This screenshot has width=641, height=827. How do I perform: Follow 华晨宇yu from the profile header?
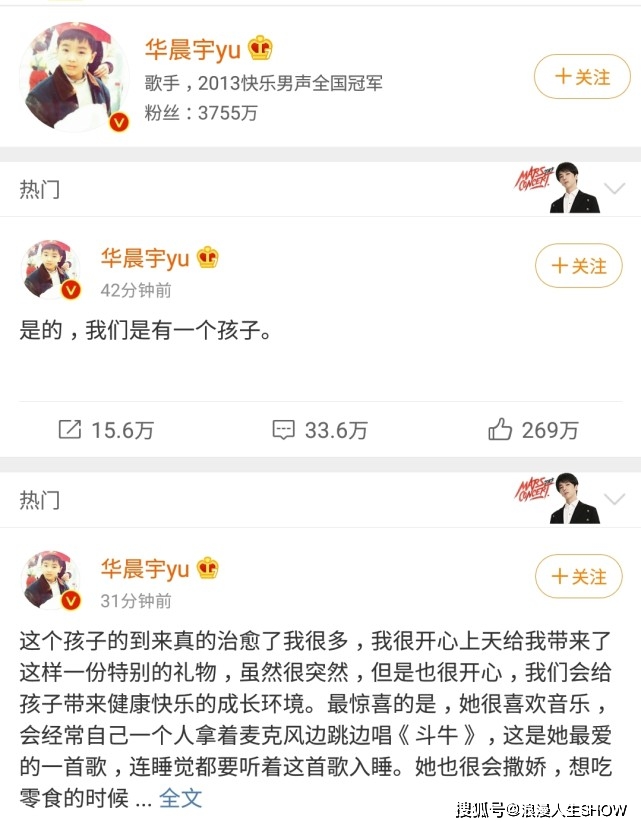pos(582,77)
